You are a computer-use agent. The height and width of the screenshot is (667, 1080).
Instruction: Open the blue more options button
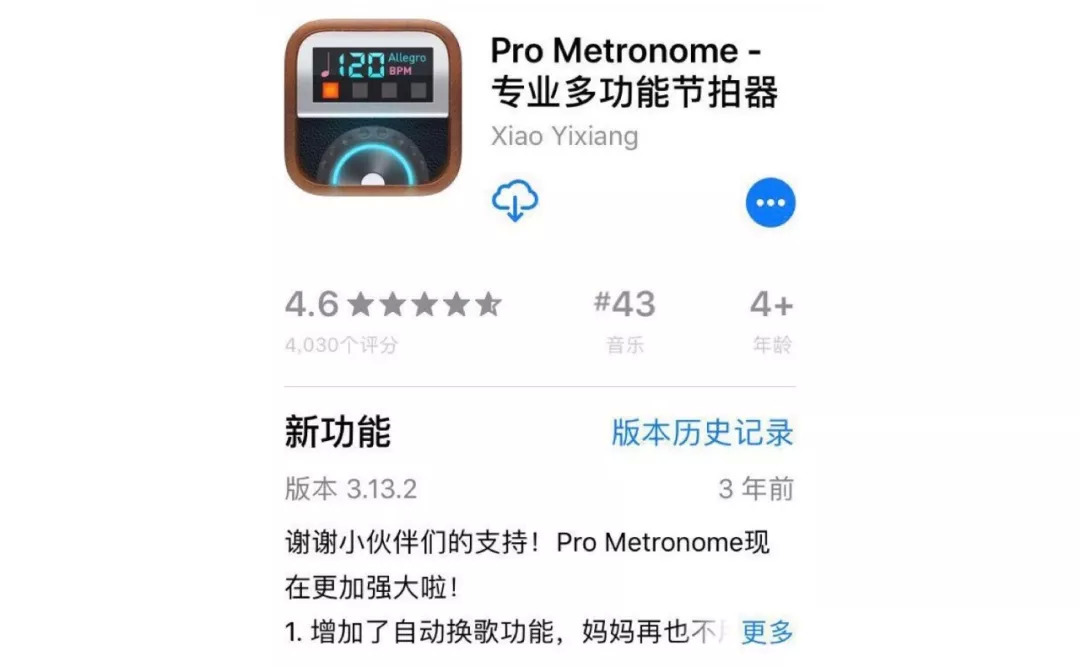pyautogui.click(x=770, y=202)
